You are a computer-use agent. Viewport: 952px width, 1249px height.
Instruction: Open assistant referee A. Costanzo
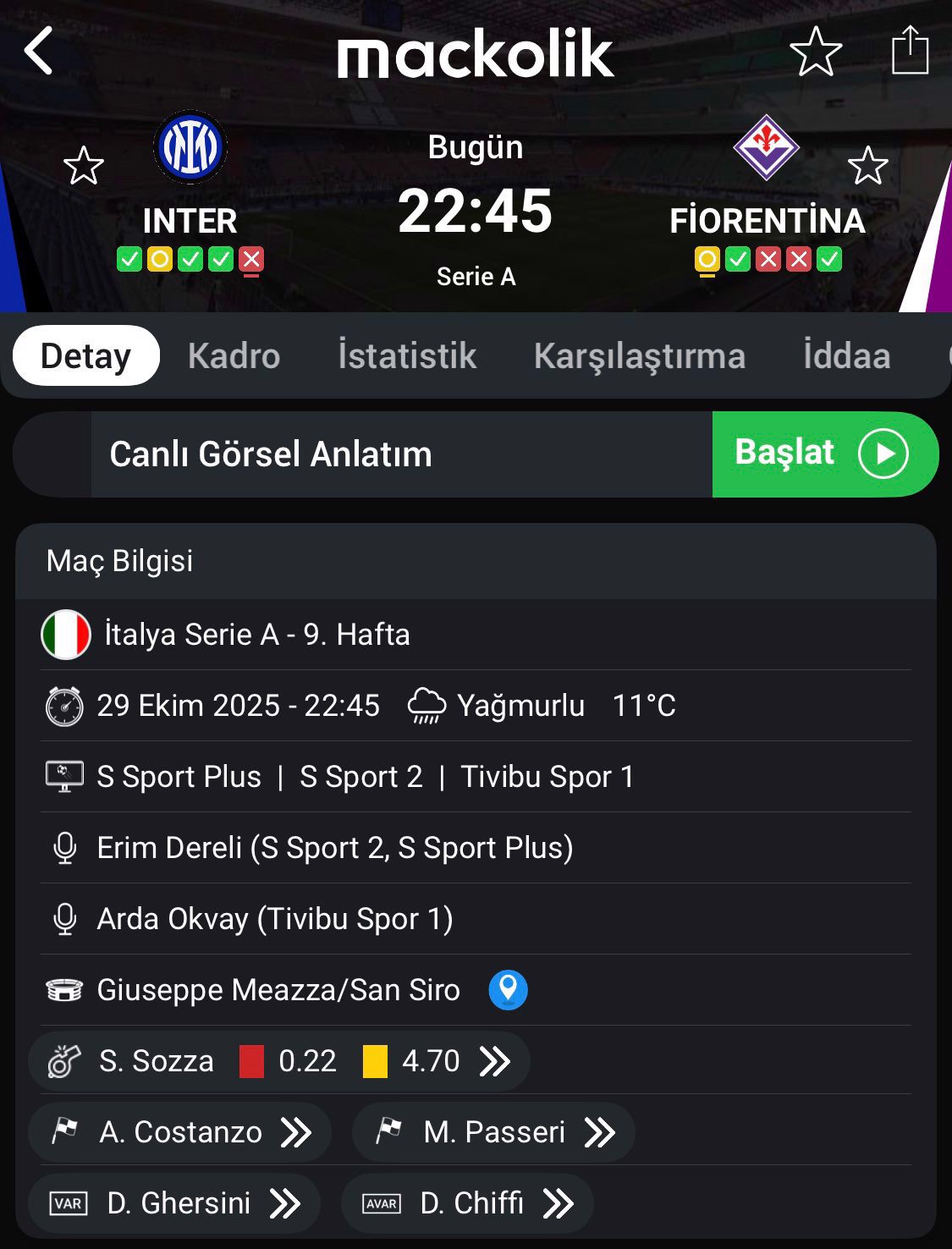[x=180, y=1132]
